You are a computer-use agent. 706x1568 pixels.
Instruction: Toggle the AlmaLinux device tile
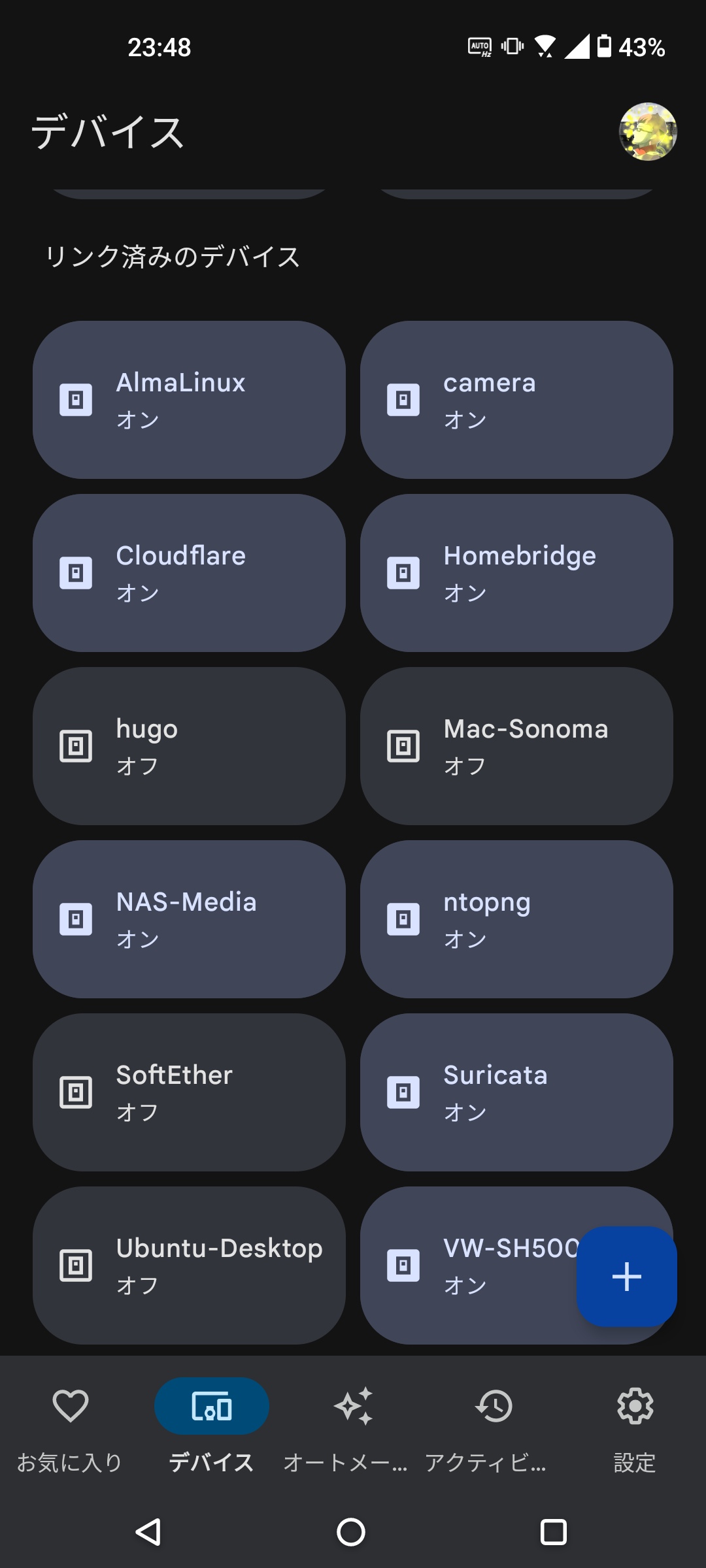(x=189, y=400)
